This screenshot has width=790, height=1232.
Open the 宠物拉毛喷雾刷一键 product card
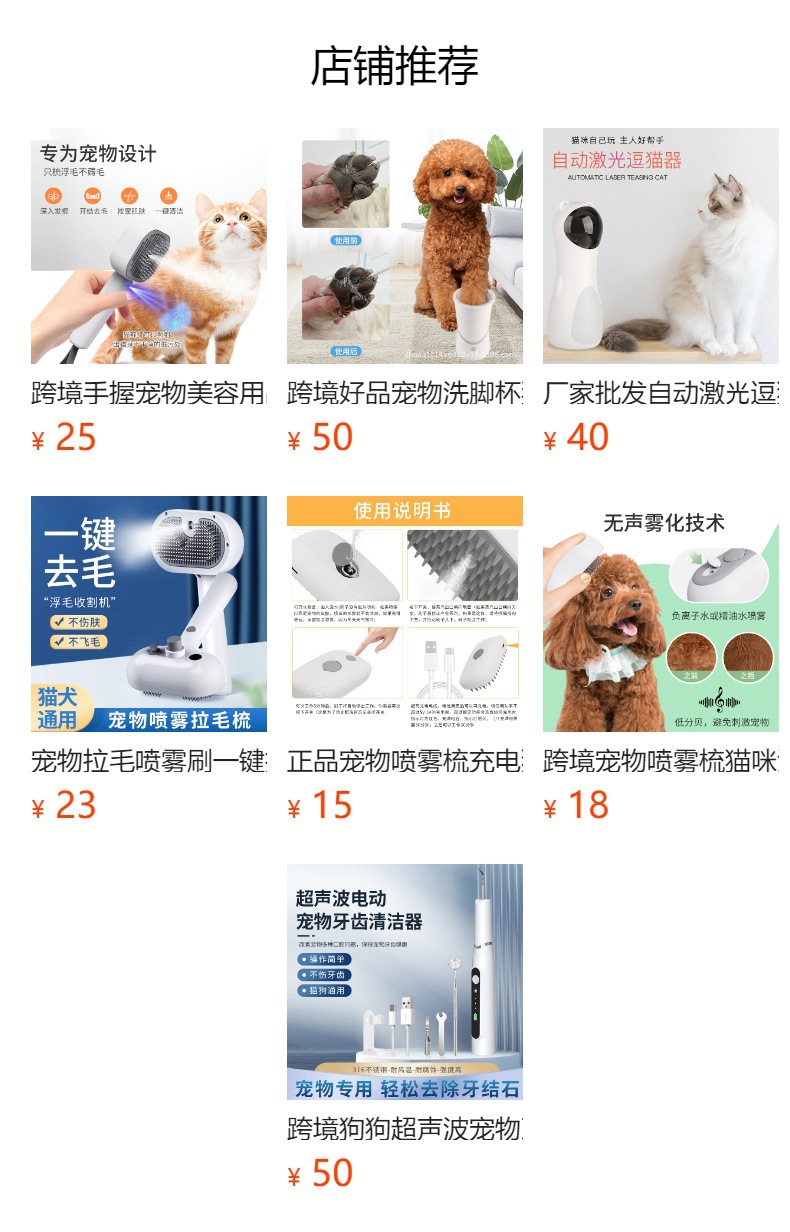149,660
